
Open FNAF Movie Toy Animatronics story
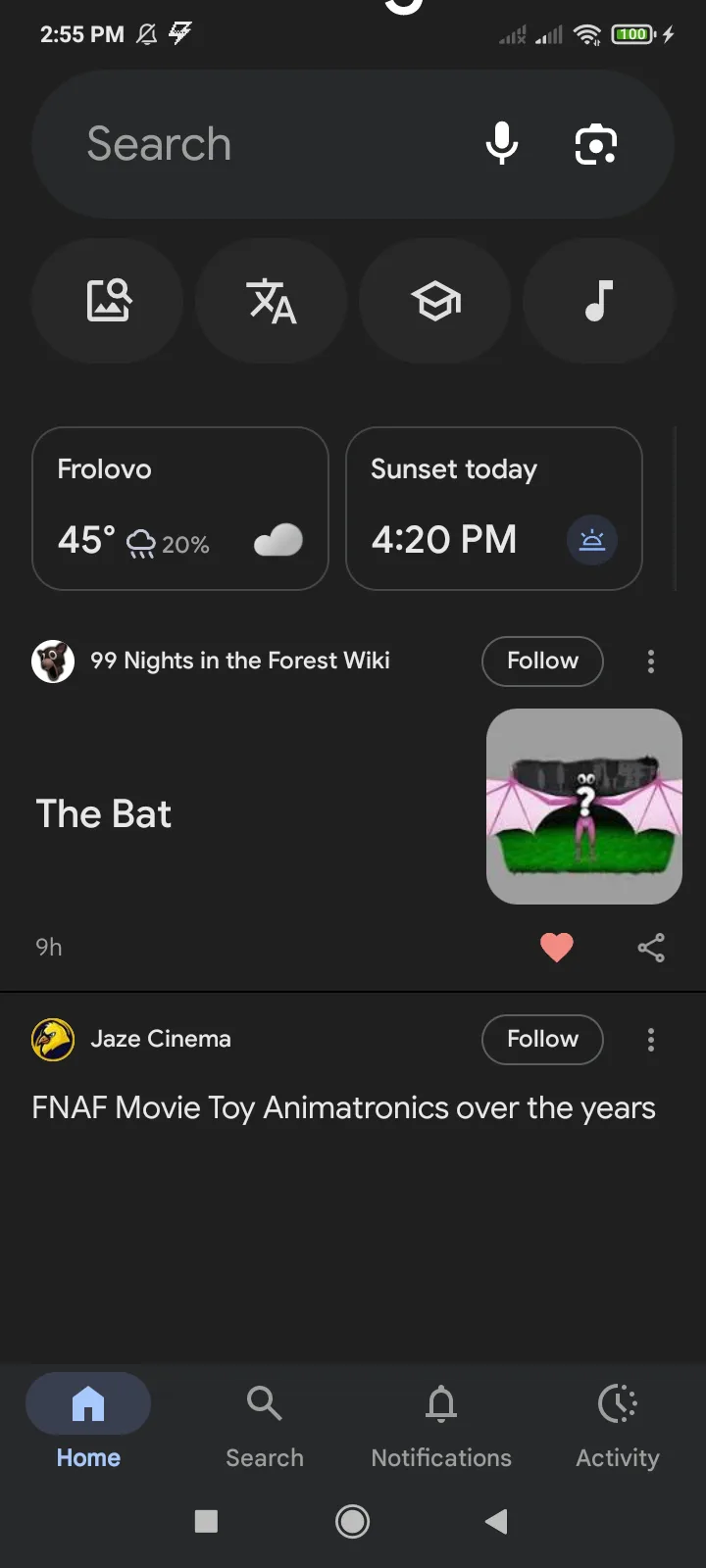[343, 1108]
